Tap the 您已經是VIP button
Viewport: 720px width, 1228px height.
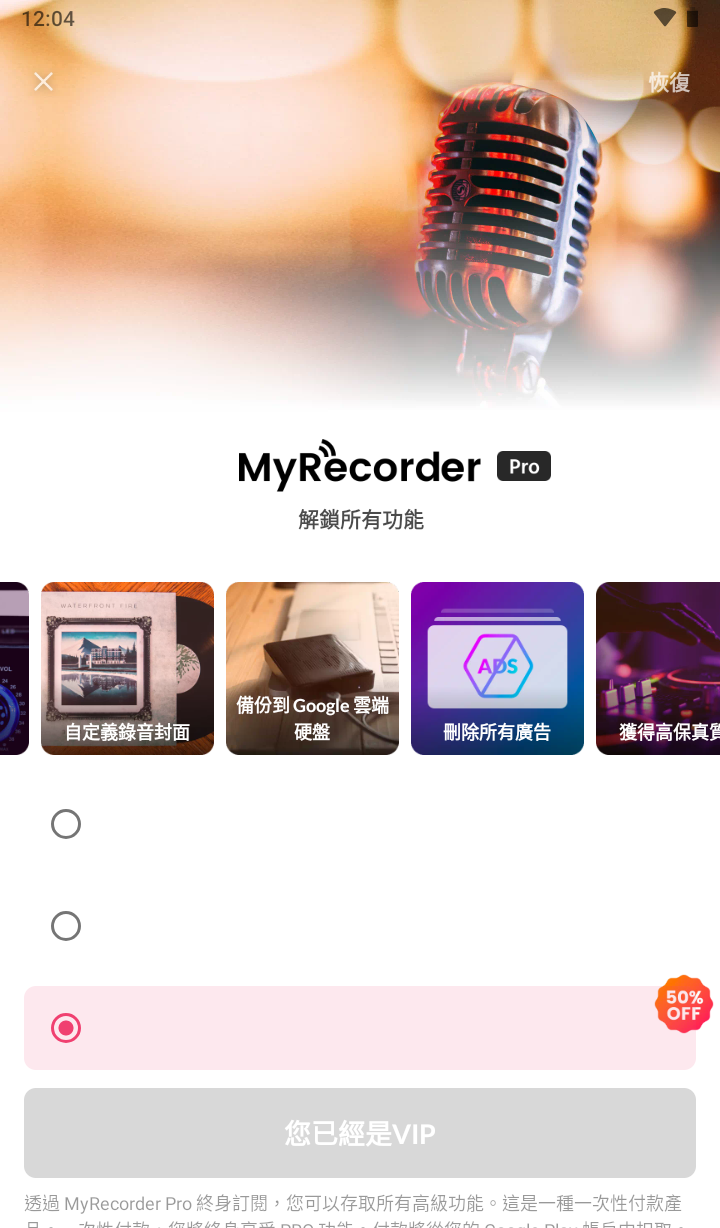pyautogui.click(x=360, y=1133)
